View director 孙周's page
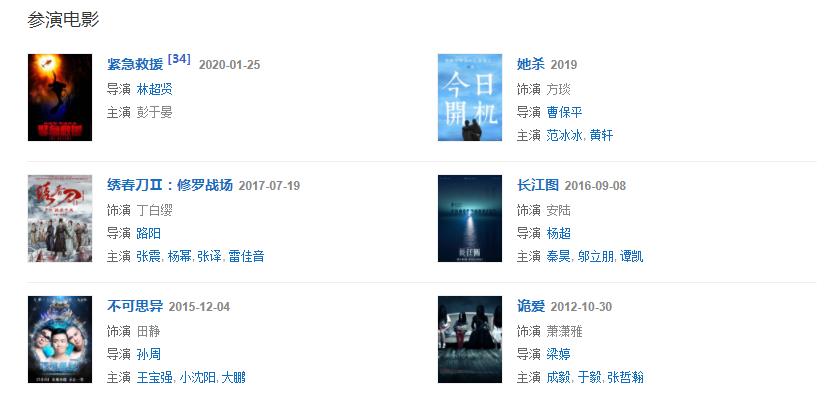838x400 pixels. pos(149,354)
